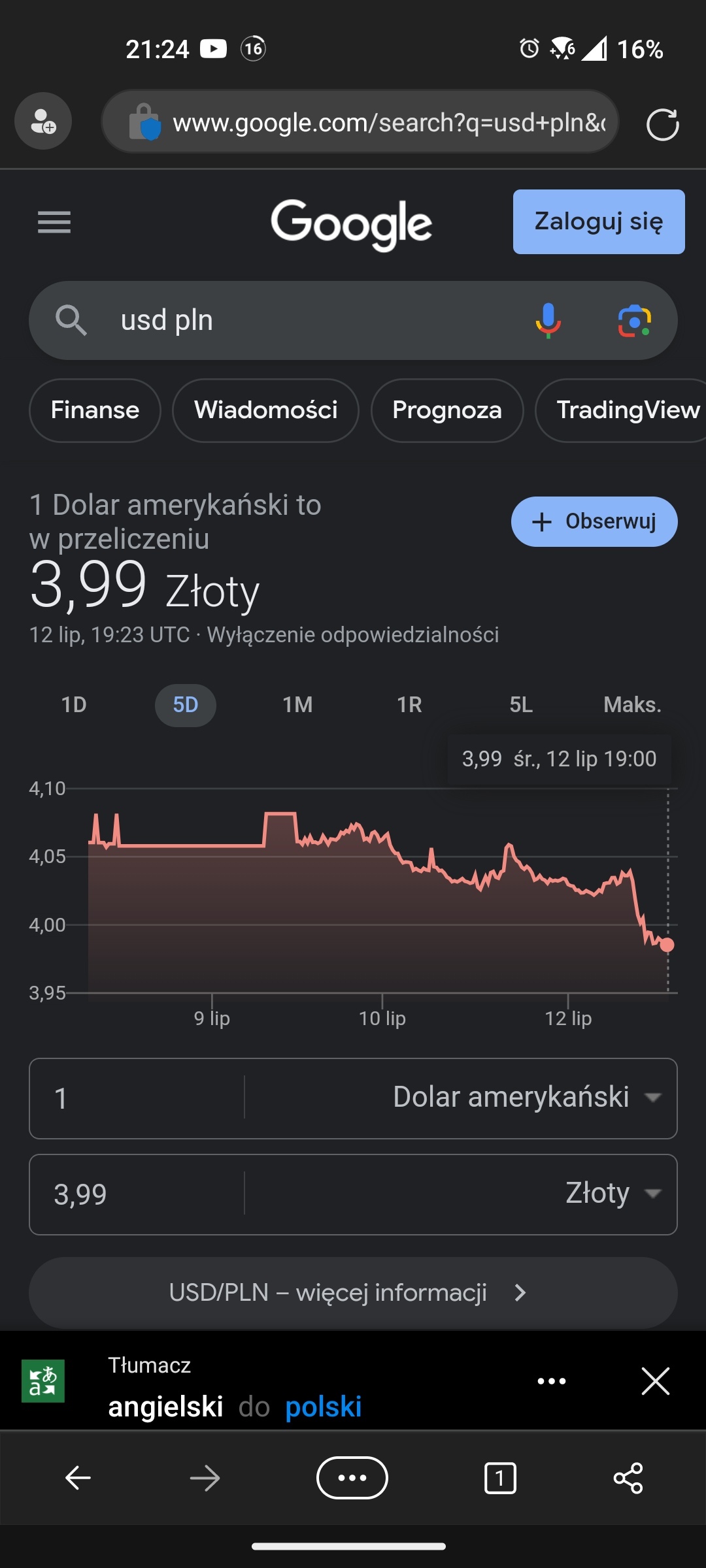This screenshot has height=1568, width=706.
Task: Start a voice search with the microphone
Action: (x=548, y=320)
